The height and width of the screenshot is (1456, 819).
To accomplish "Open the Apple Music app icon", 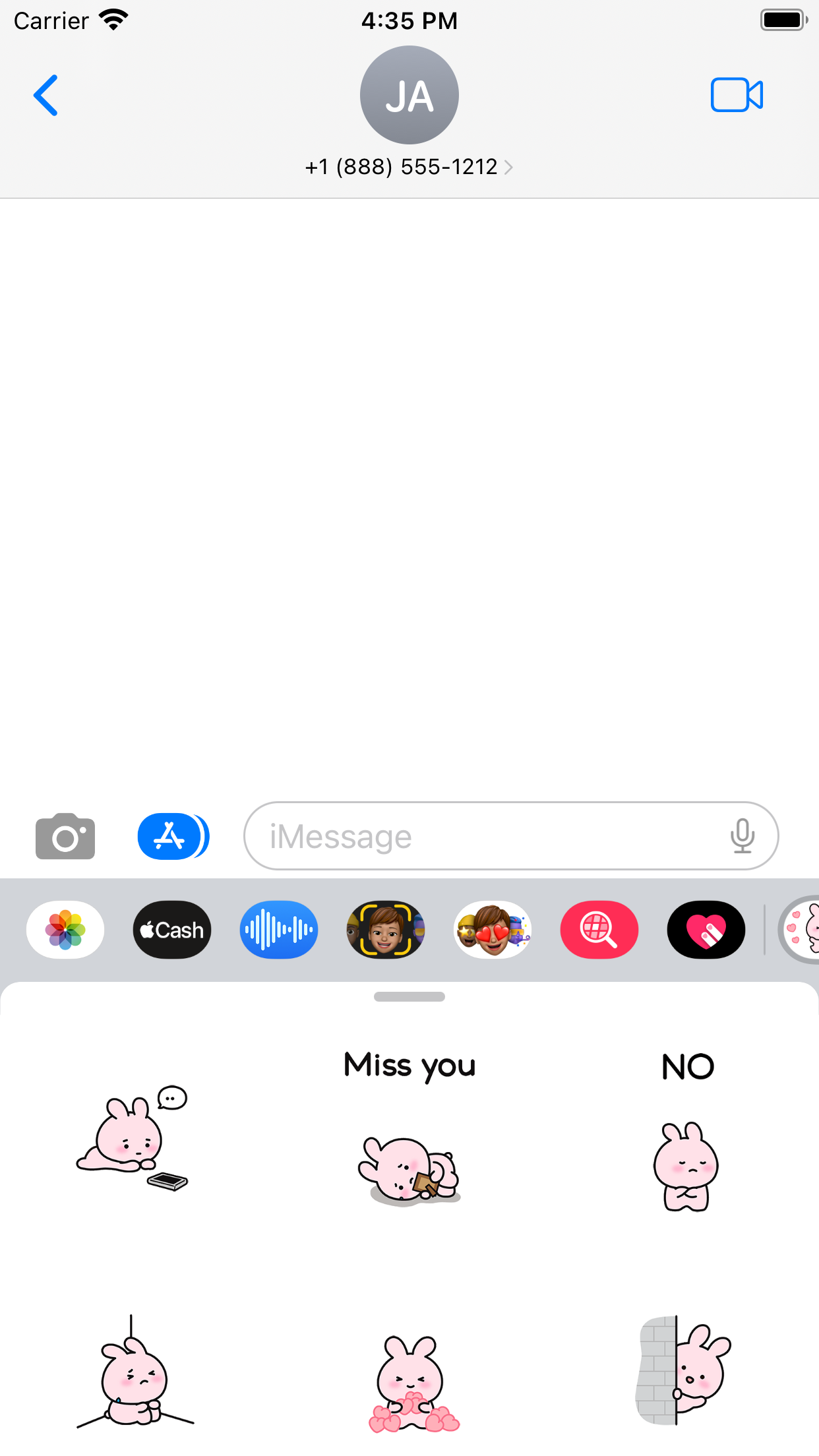I will pyautogui.click(x=278, y=930).
